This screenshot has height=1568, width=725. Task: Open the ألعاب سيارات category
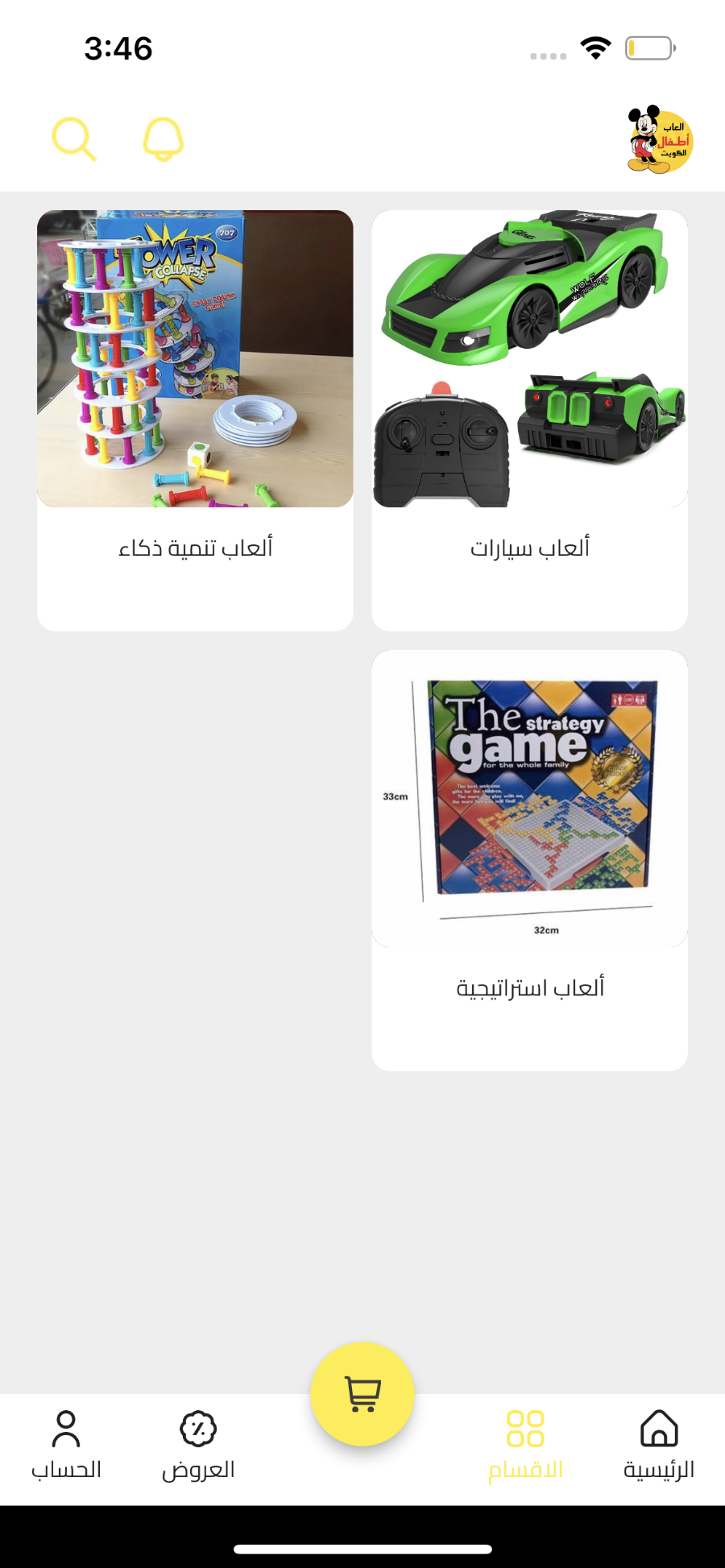click(x=529, y=420)
